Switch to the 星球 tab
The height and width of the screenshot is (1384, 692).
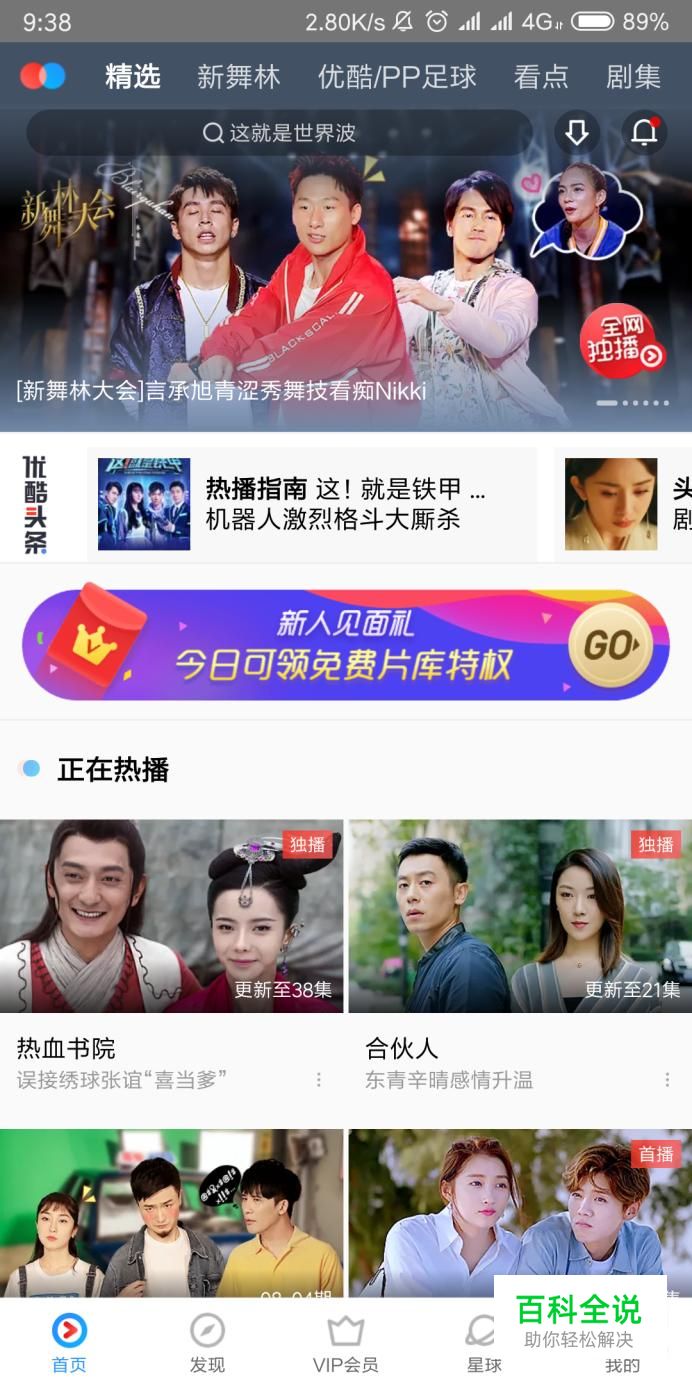click(x=484, y=1342)
